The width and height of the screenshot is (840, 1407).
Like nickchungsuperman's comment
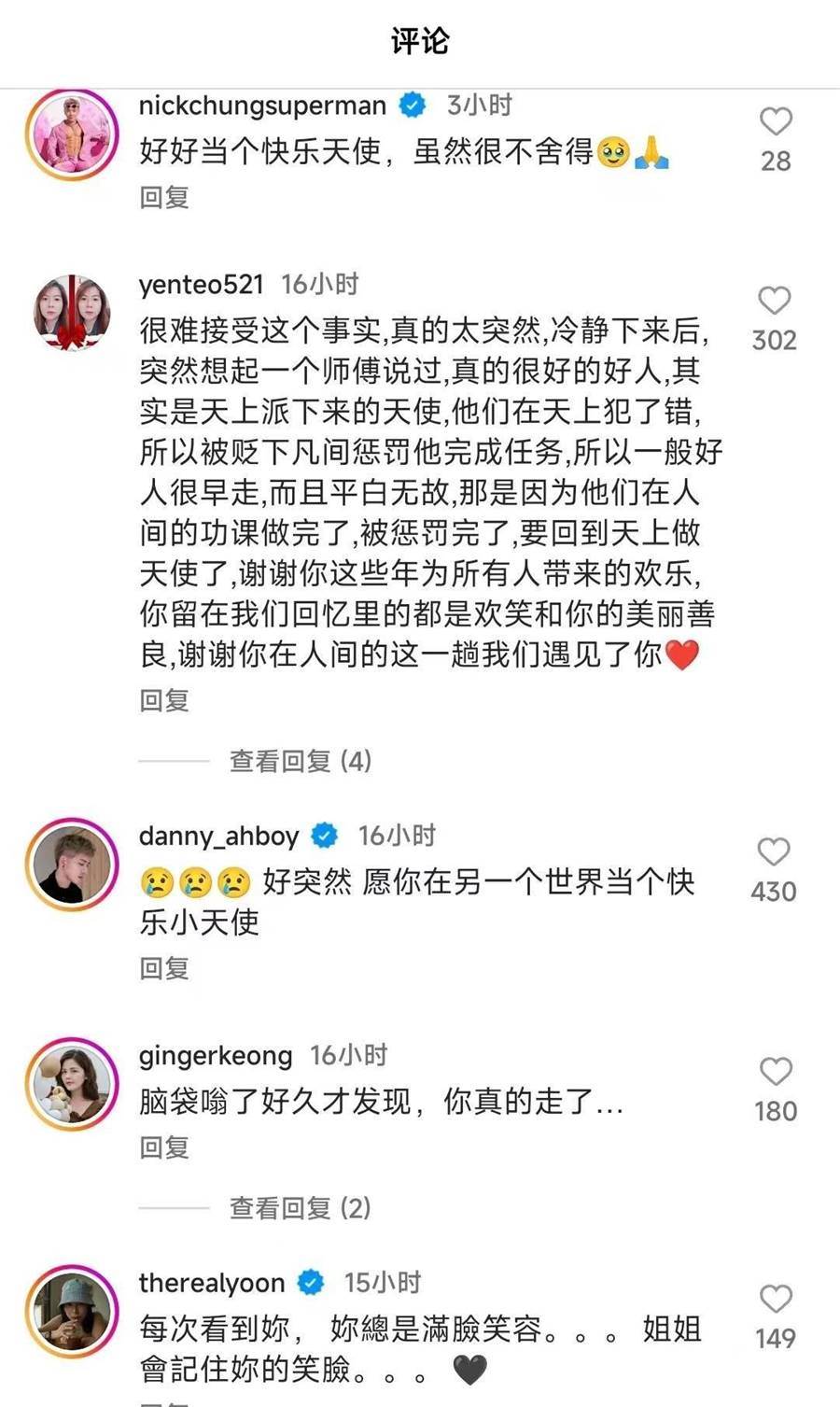(775, 121)
